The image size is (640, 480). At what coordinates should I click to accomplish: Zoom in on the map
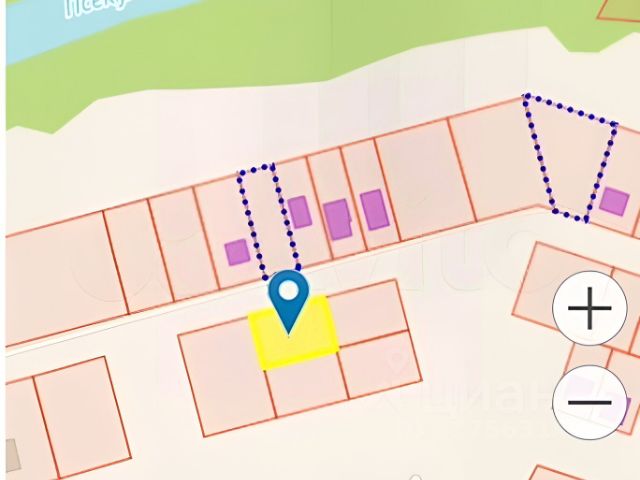(589, 307)
